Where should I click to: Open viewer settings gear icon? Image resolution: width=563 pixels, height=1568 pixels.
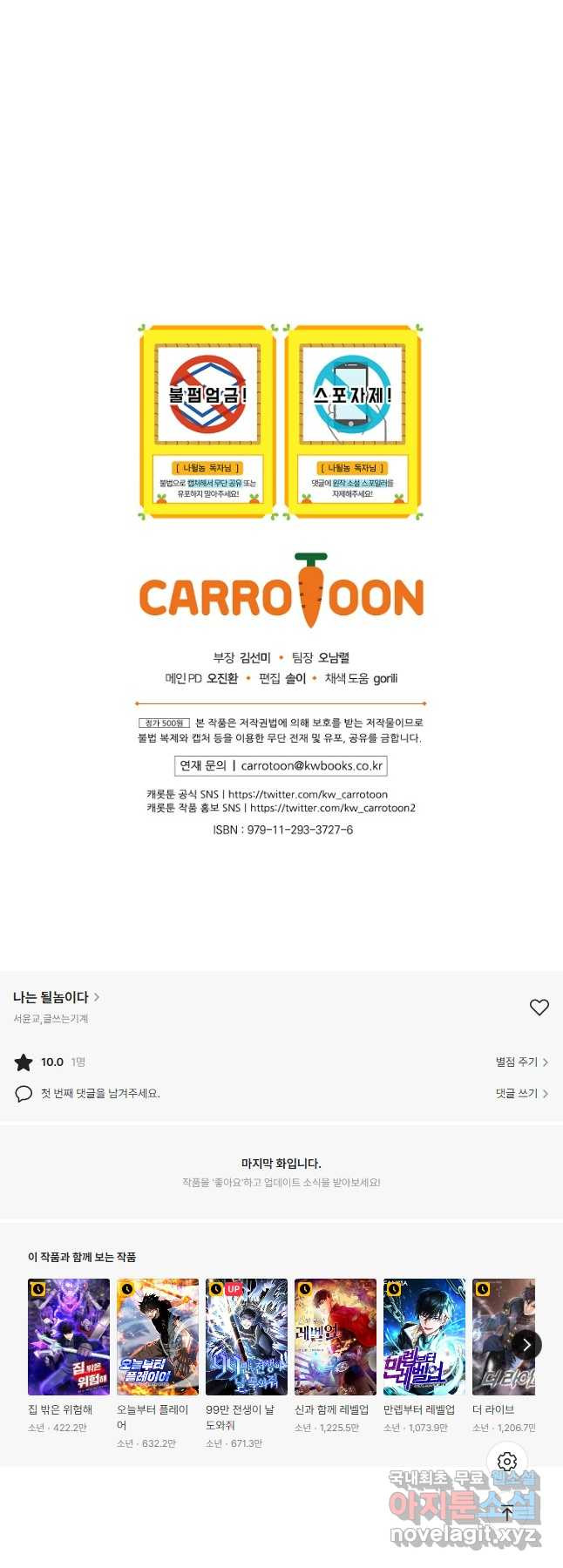tap(507, 1462)
